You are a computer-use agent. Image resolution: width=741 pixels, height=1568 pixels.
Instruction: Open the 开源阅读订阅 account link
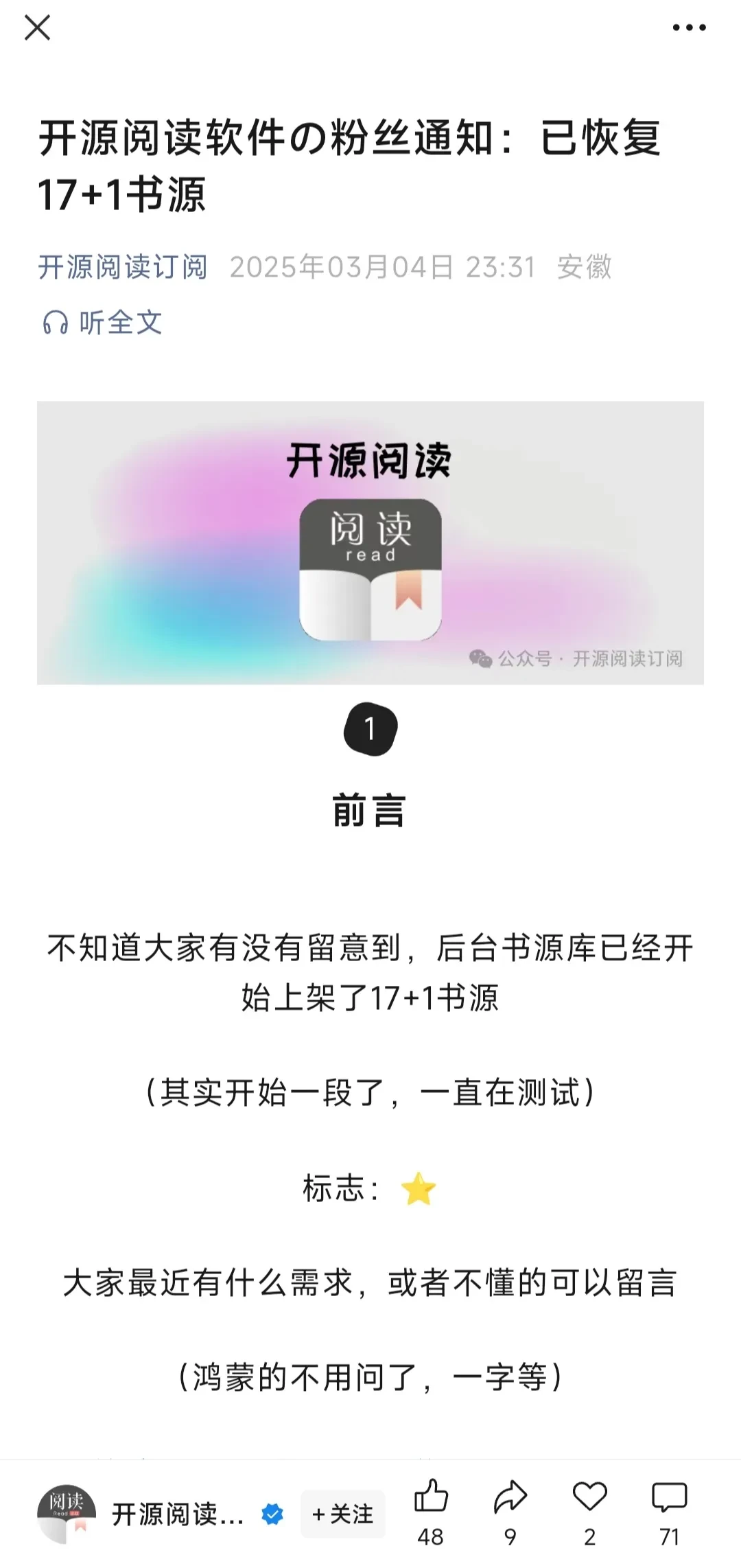click(122, 267)
